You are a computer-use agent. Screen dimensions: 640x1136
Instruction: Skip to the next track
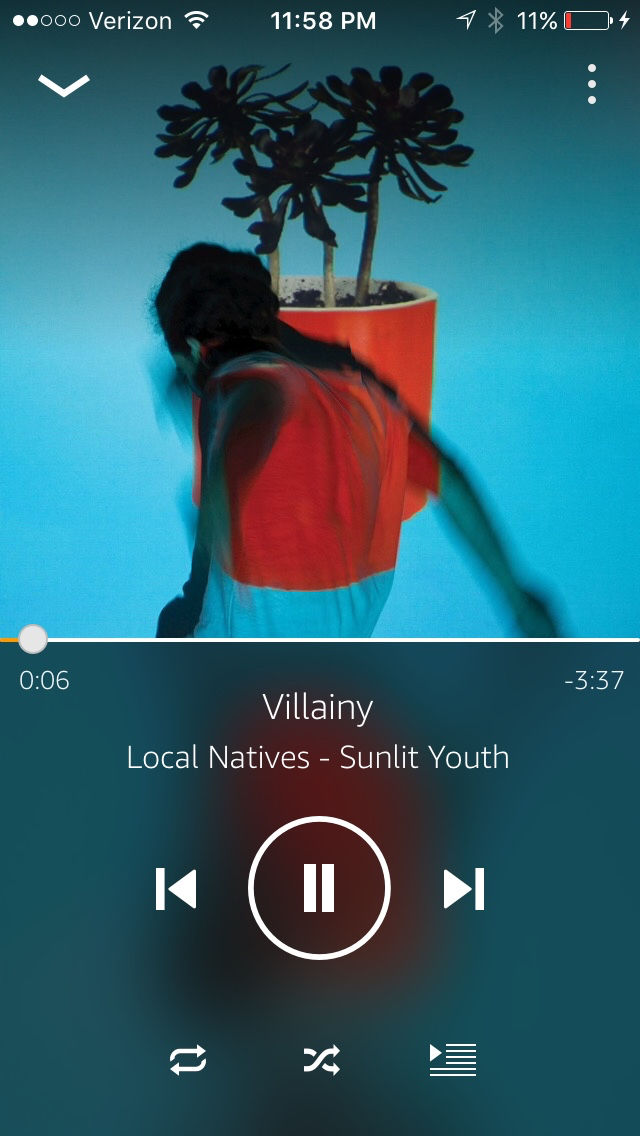coord(464,888)
